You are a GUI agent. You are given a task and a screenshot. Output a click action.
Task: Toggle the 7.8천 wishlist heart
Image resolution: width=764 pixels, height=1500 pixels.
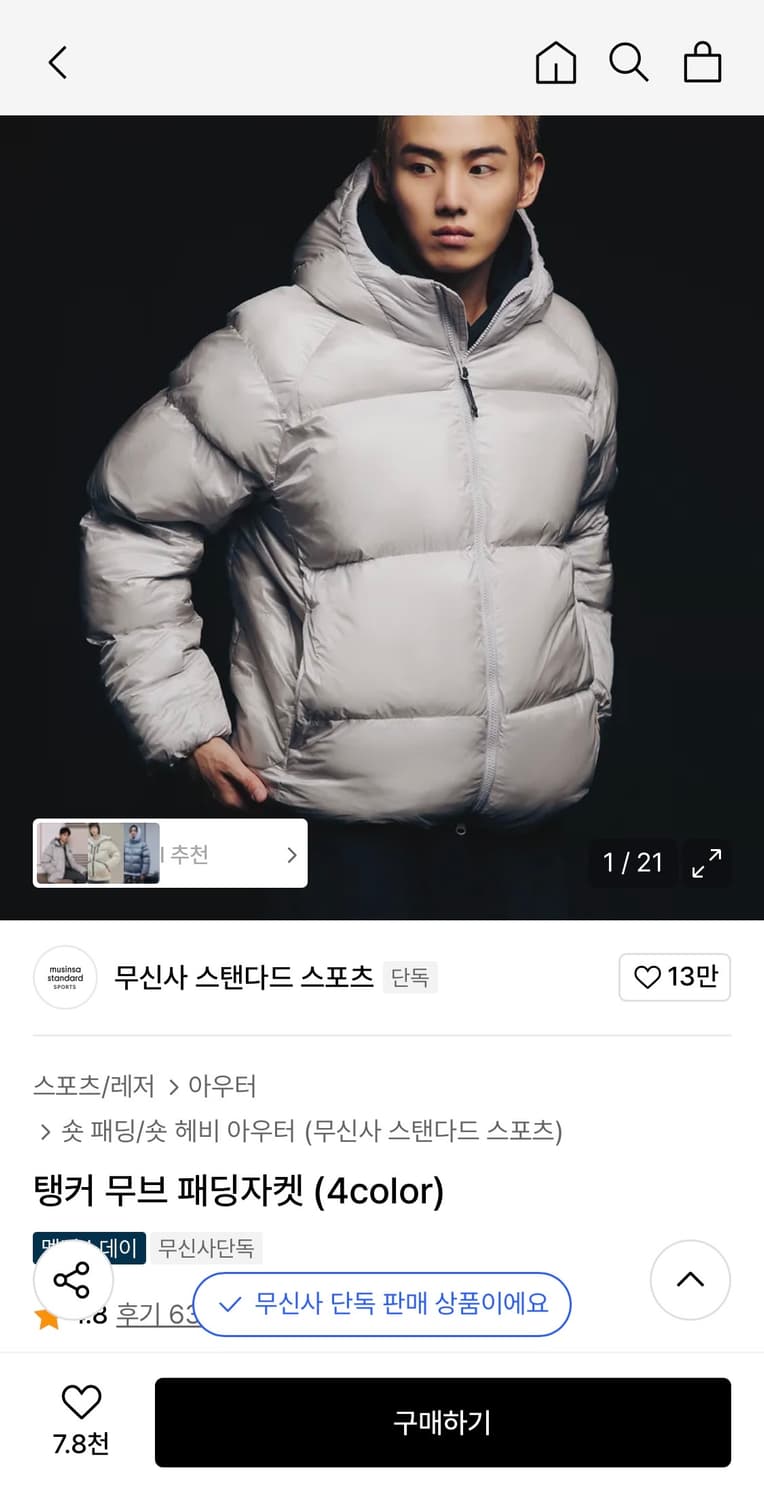(x=80, y=1404)
